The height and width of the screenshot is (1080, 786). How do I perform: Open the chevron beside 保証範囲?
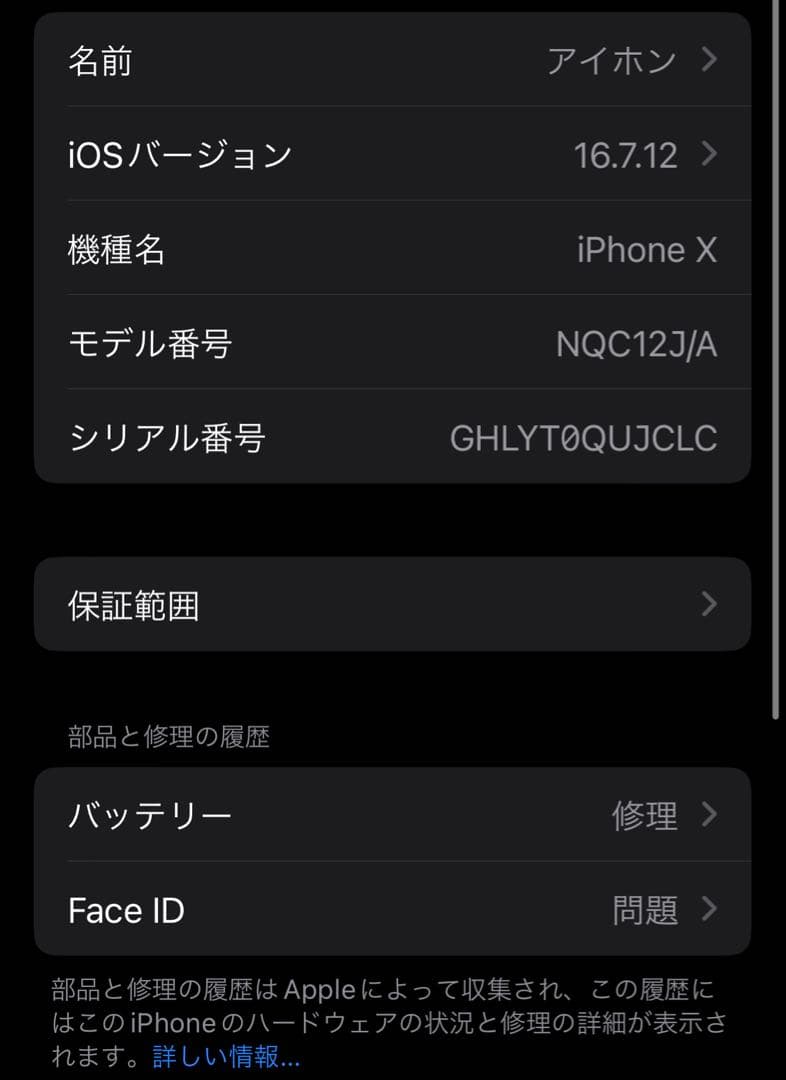(709, 604)
